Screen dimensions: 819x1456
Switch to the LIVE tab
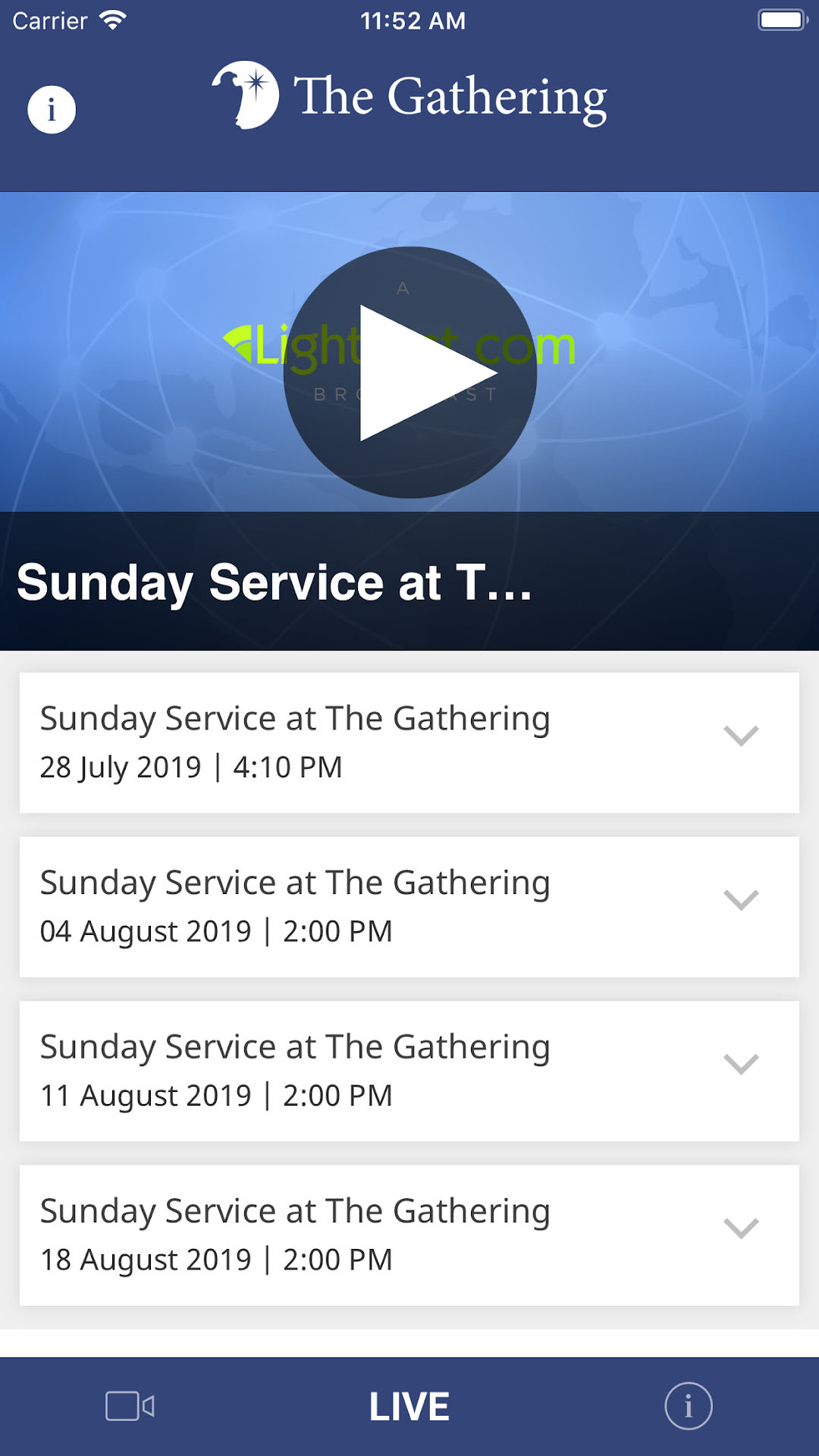coord(409,1407)
